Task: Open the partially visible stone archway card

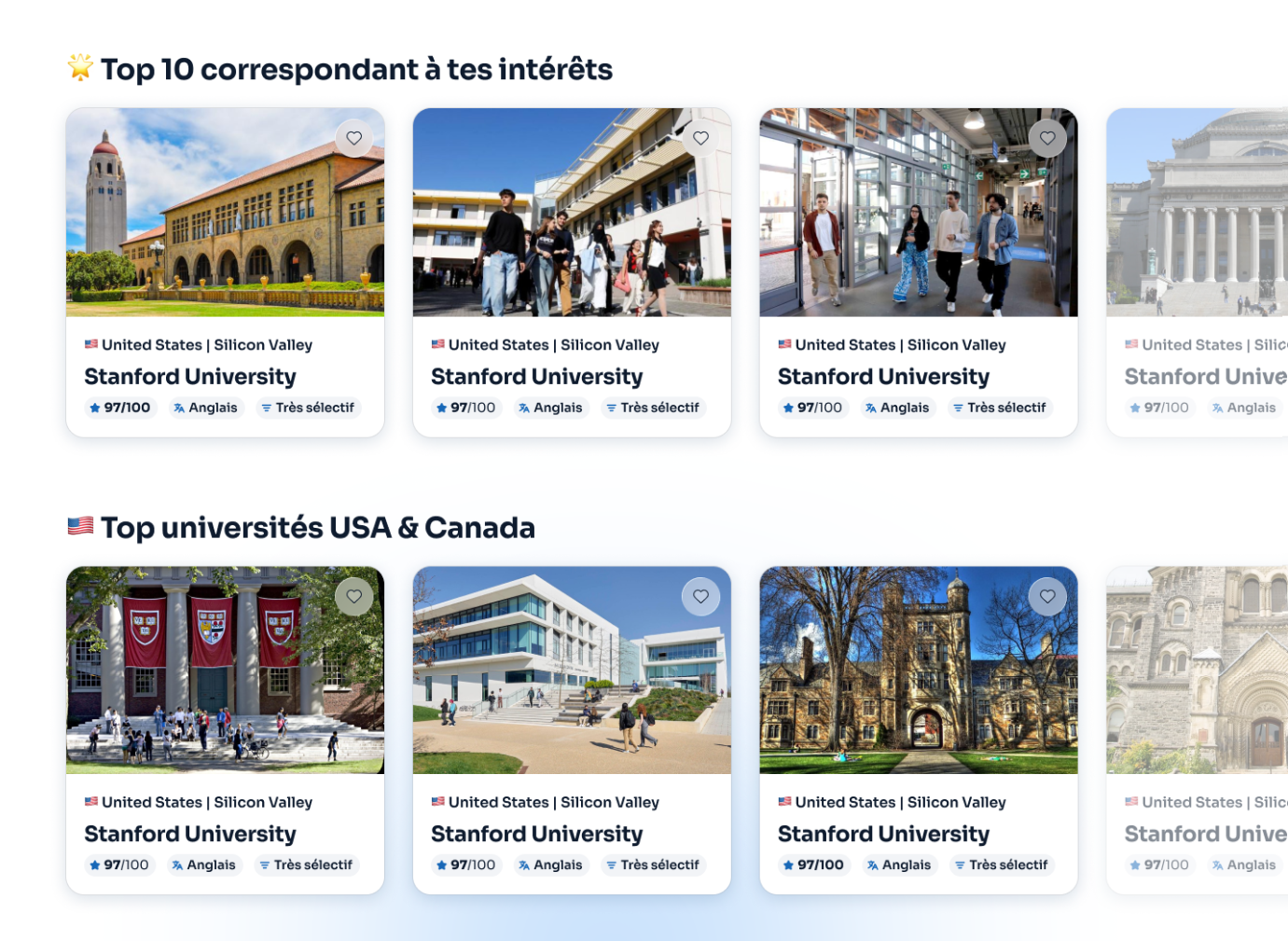Action: click(1203, 834)
